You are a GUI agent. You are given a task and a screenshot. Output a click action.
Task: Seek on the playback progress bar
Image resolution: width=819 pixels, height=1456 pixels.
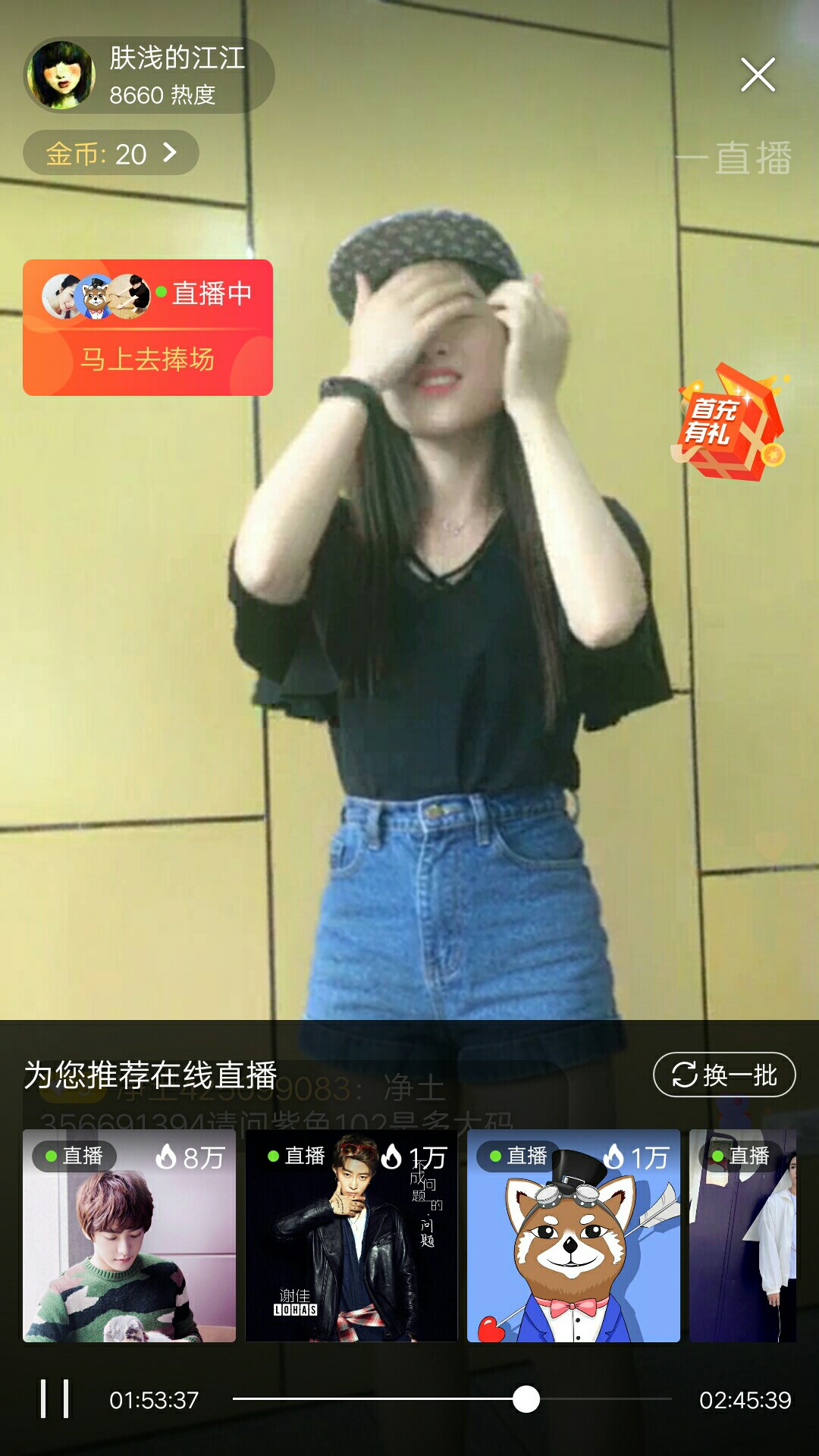click(452, 1399)
